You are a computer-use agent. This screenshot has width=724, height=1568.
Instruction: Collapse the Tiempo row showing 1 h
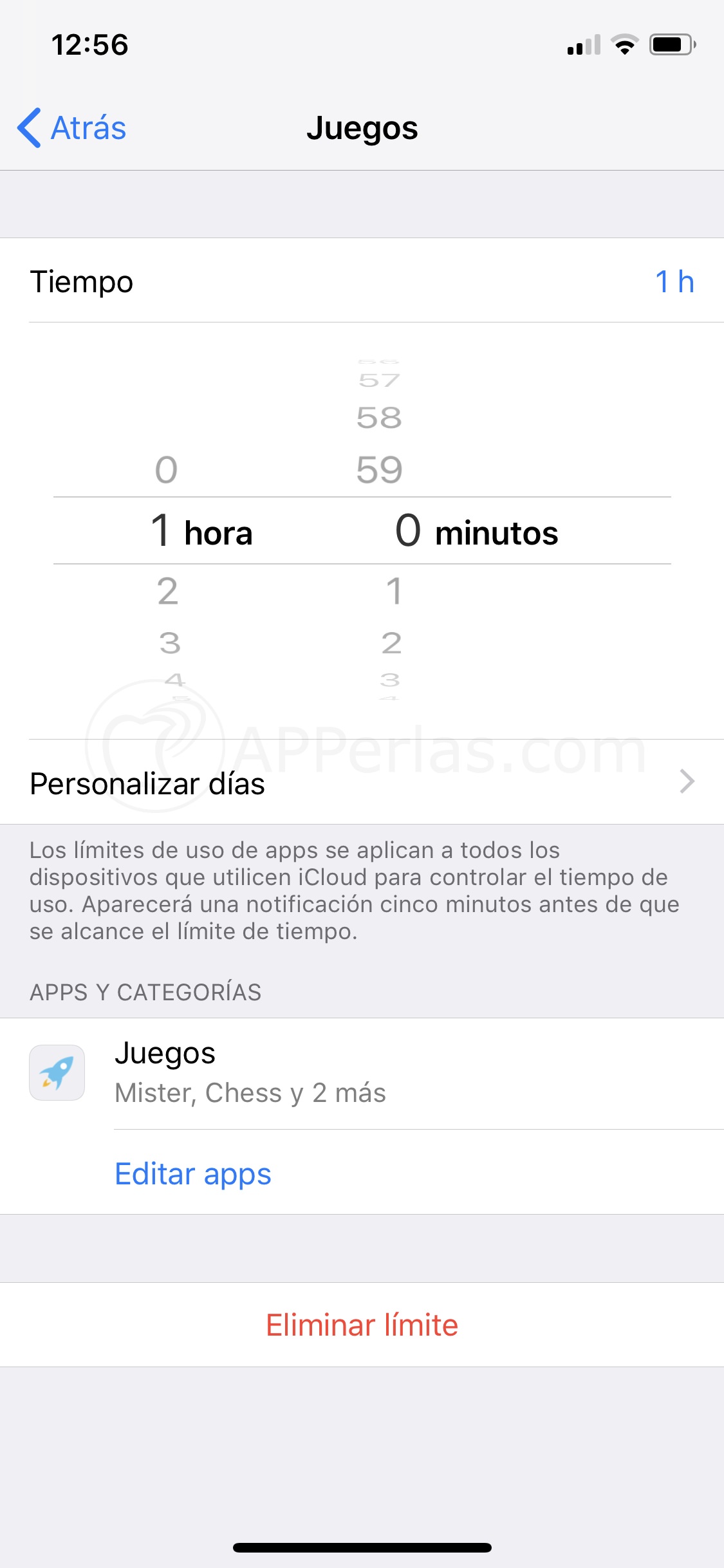[362, 281]
